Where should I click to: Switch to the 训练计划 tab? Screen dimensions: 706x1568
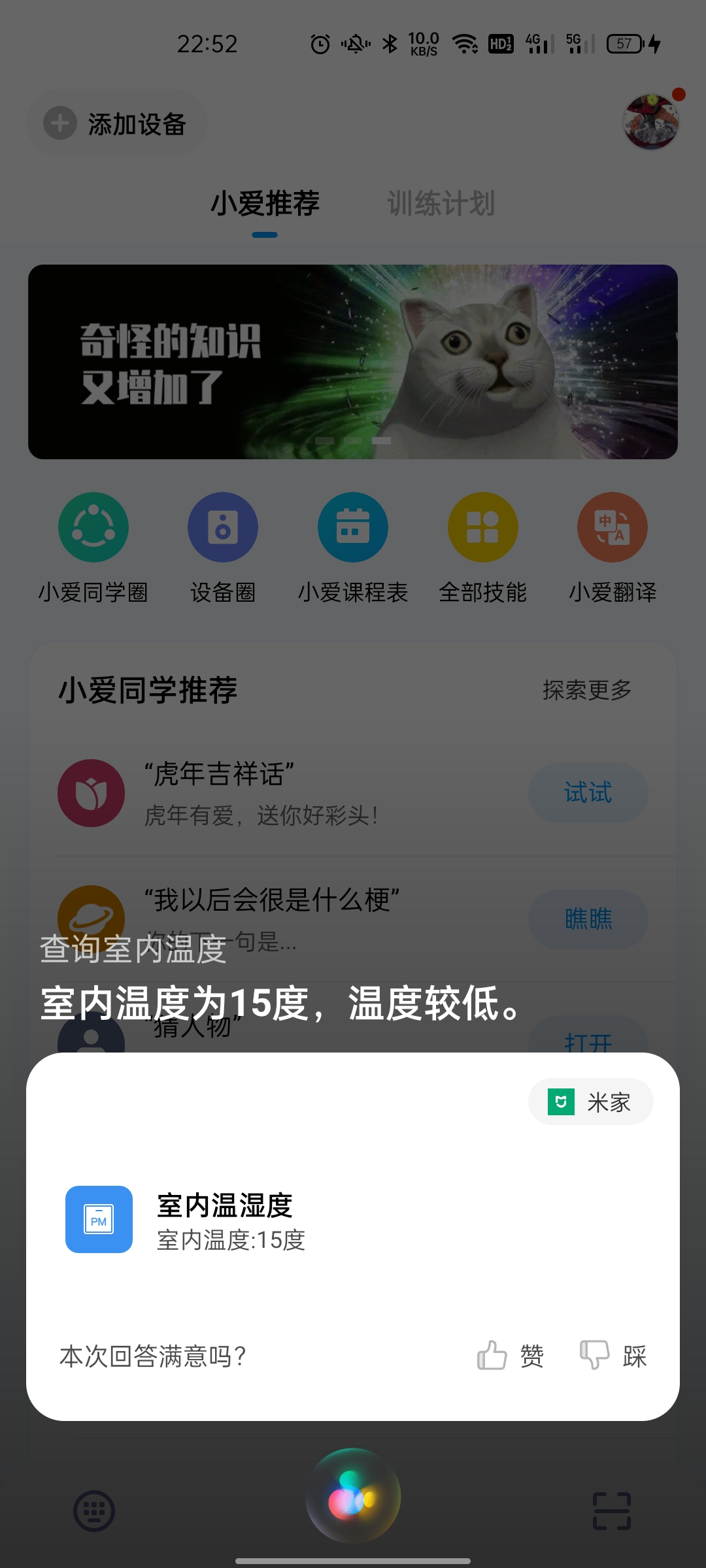441,203
